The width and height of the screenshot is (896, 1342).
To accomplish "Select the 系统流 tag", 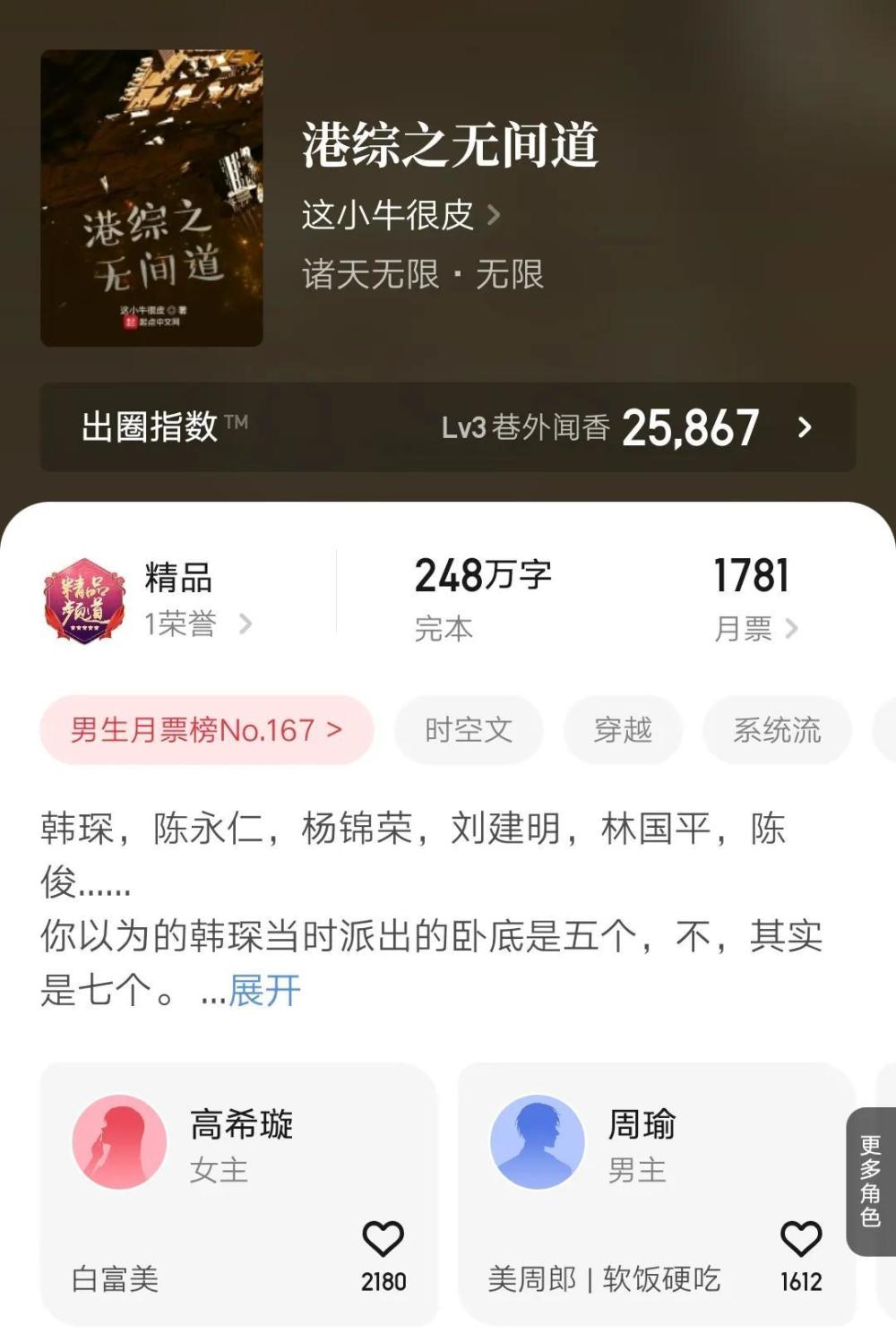I will 777,730.
